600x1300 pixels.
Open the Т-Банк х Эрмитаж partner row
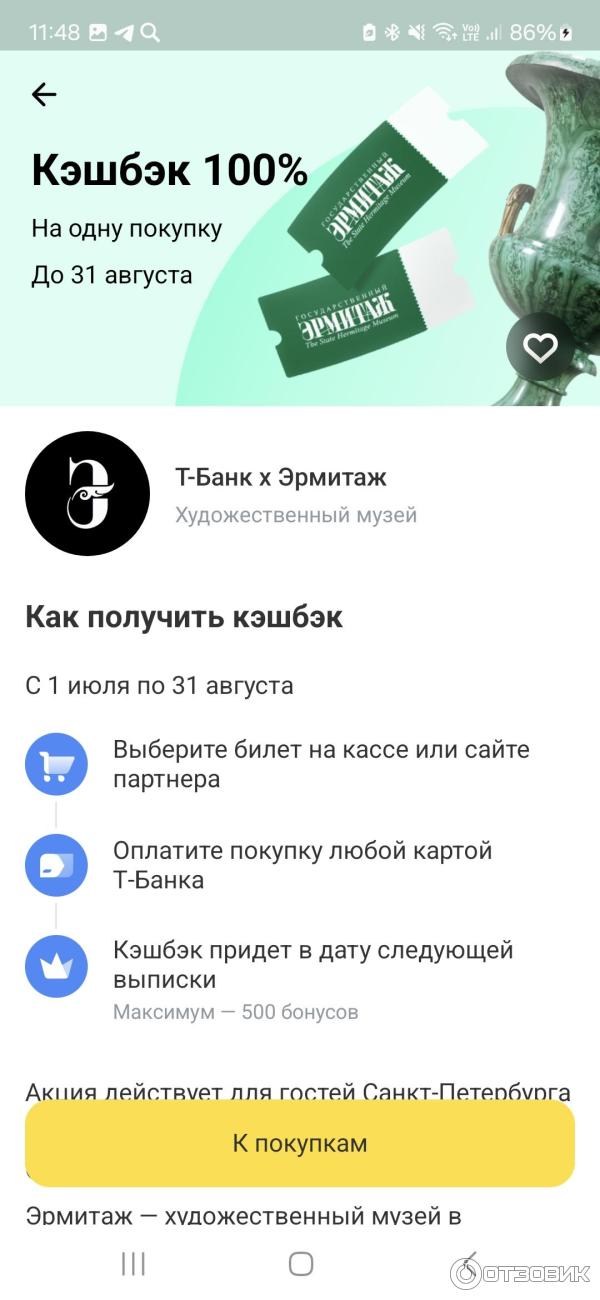click(x=281, y=495)
